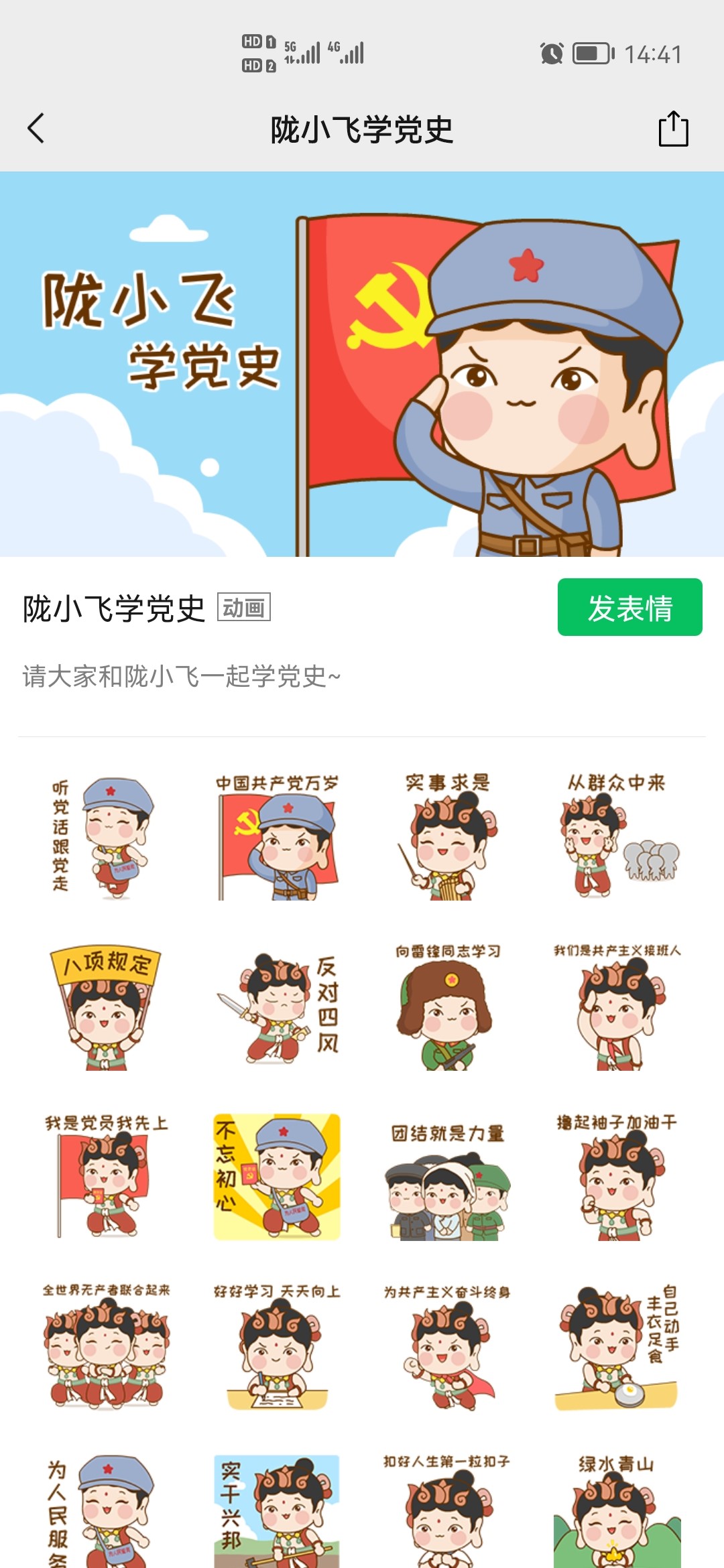This screenshot has width=724, height=1568.
Task: Share this sticker pack
Action: click(x=673, y=129)
